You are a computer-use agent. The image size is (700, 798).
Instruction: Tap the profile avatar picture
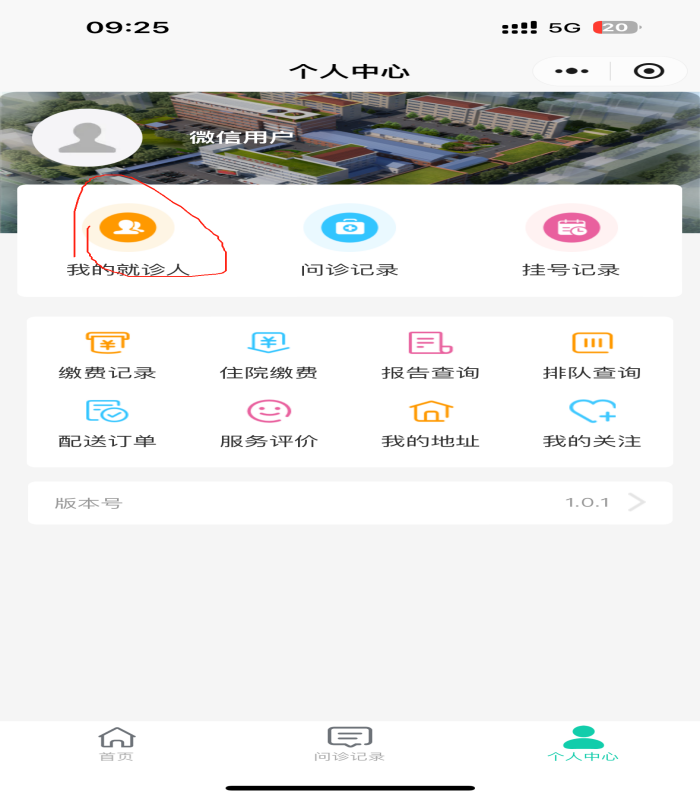click(x=87, y=138)
